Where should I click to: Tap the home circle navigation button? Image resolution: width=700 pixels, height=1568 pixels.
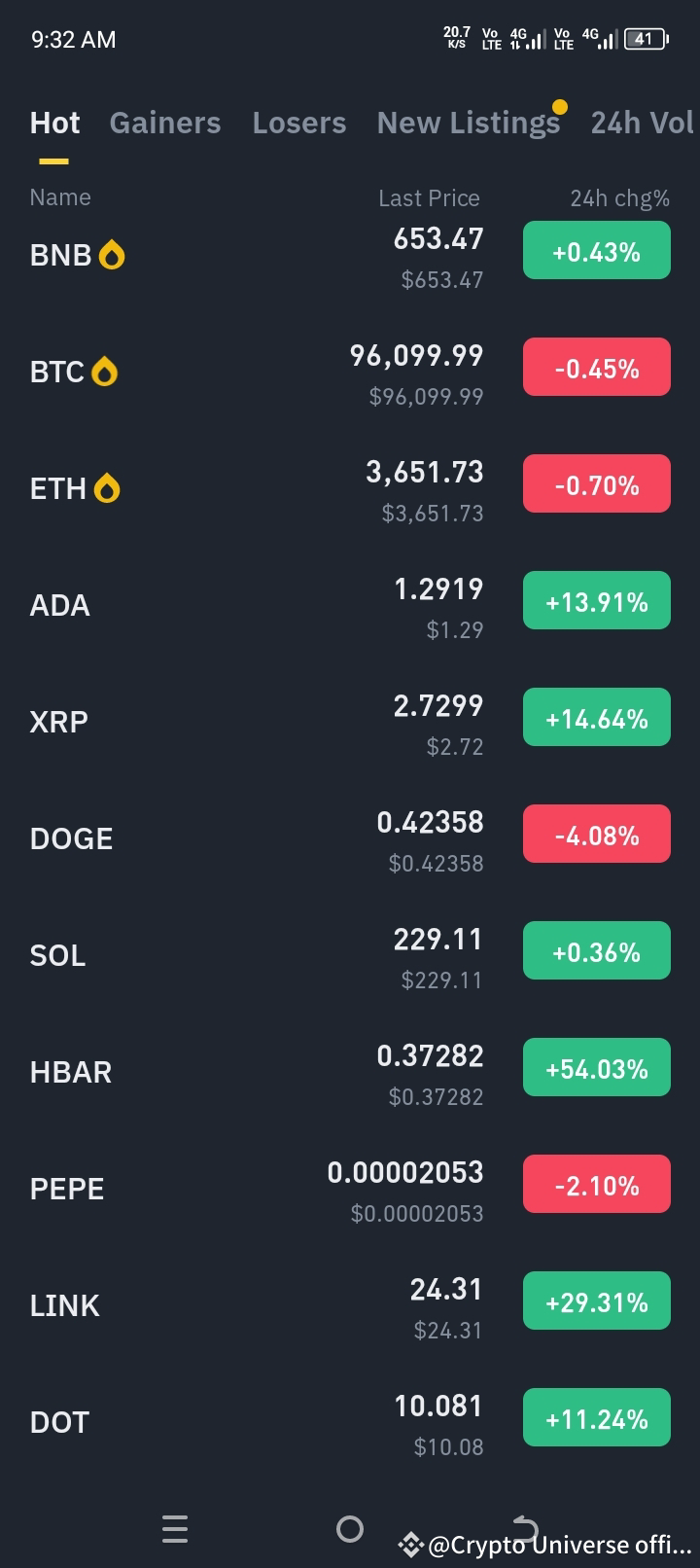coord(350,1528)
